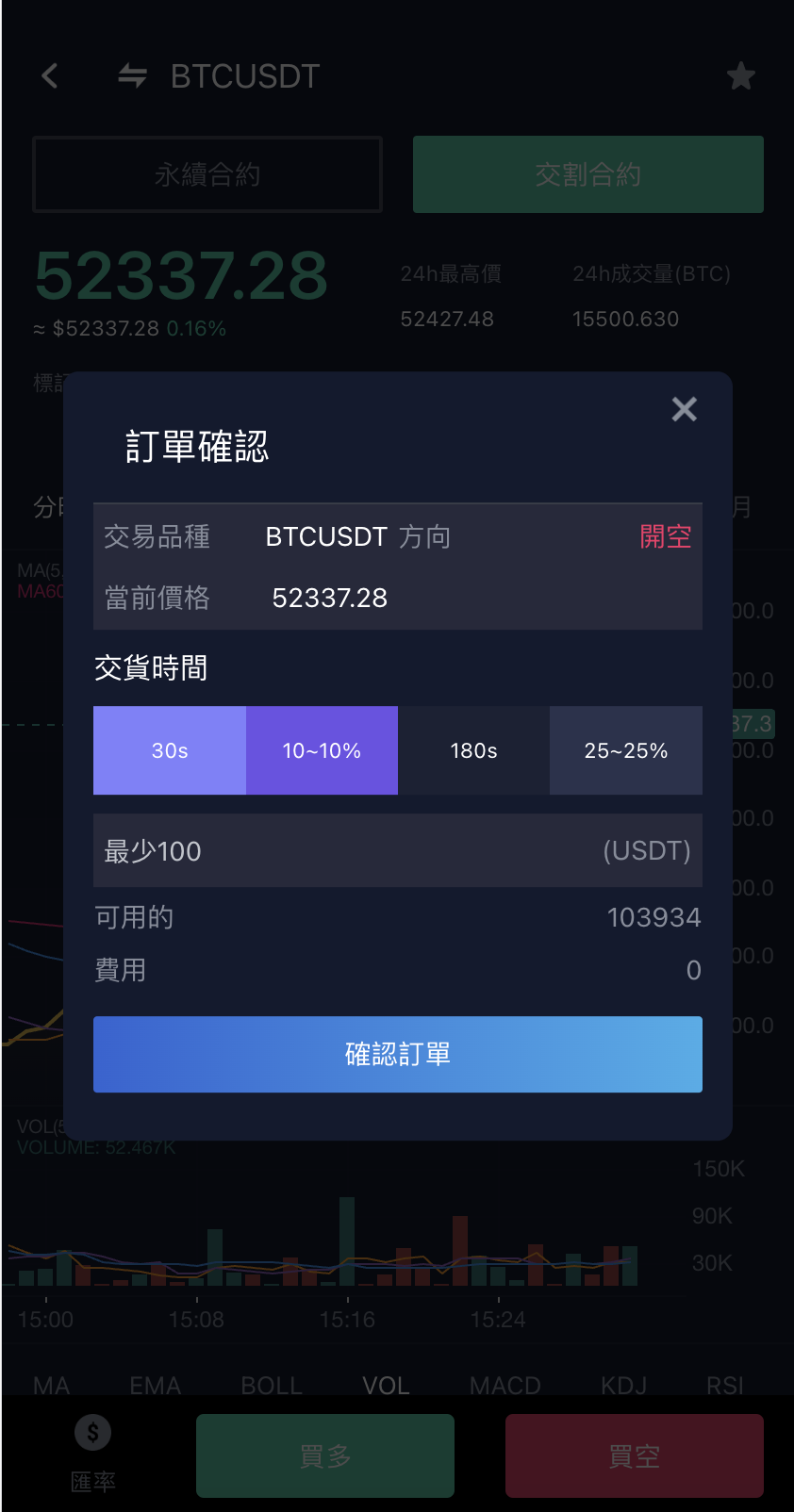The width and height of the screenshot is (794, 1512).
Task: Open the BOLL indicator option
Action: [271, 1386]
